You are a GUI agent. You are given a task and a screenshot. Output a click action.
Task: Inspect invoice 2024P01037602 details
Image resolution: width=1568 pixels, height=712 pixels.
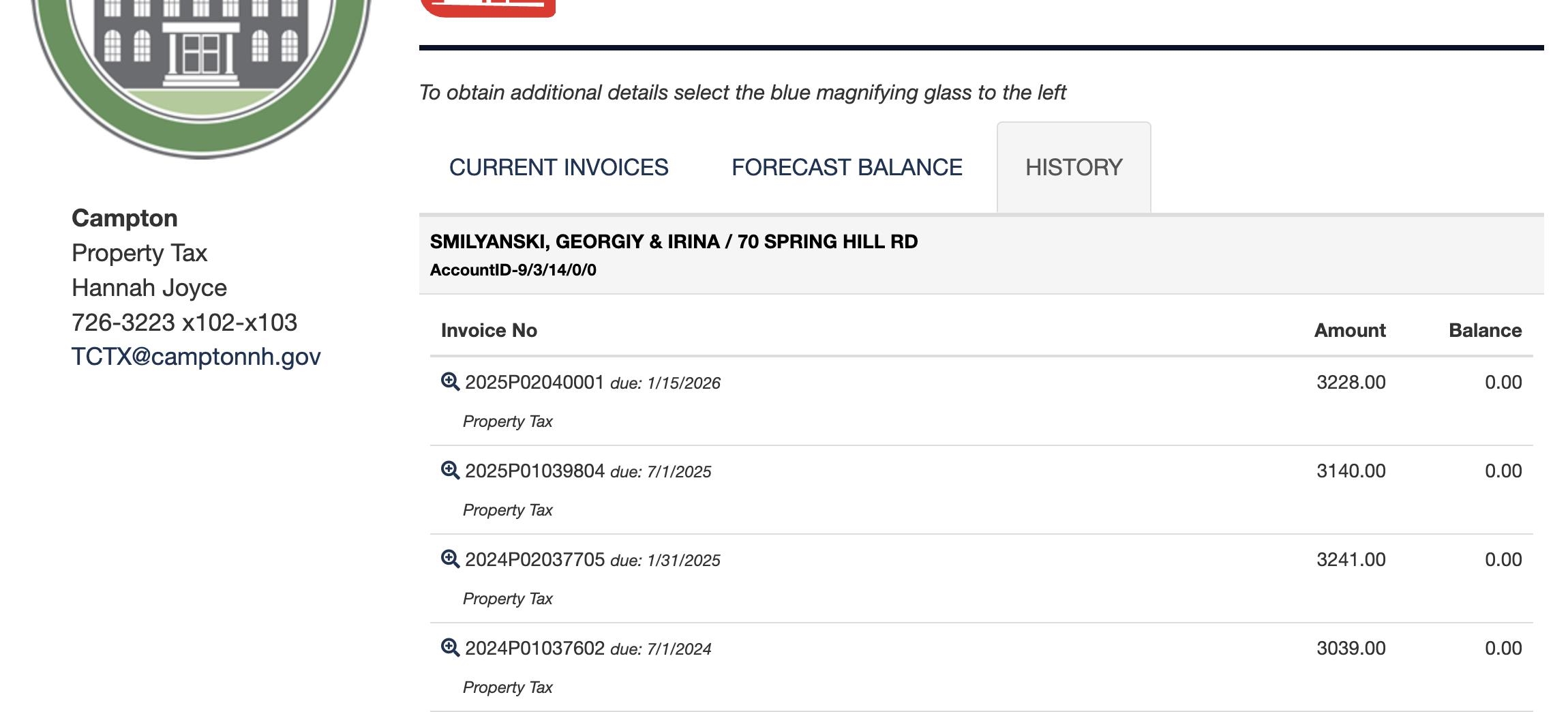tap(450, 648)
